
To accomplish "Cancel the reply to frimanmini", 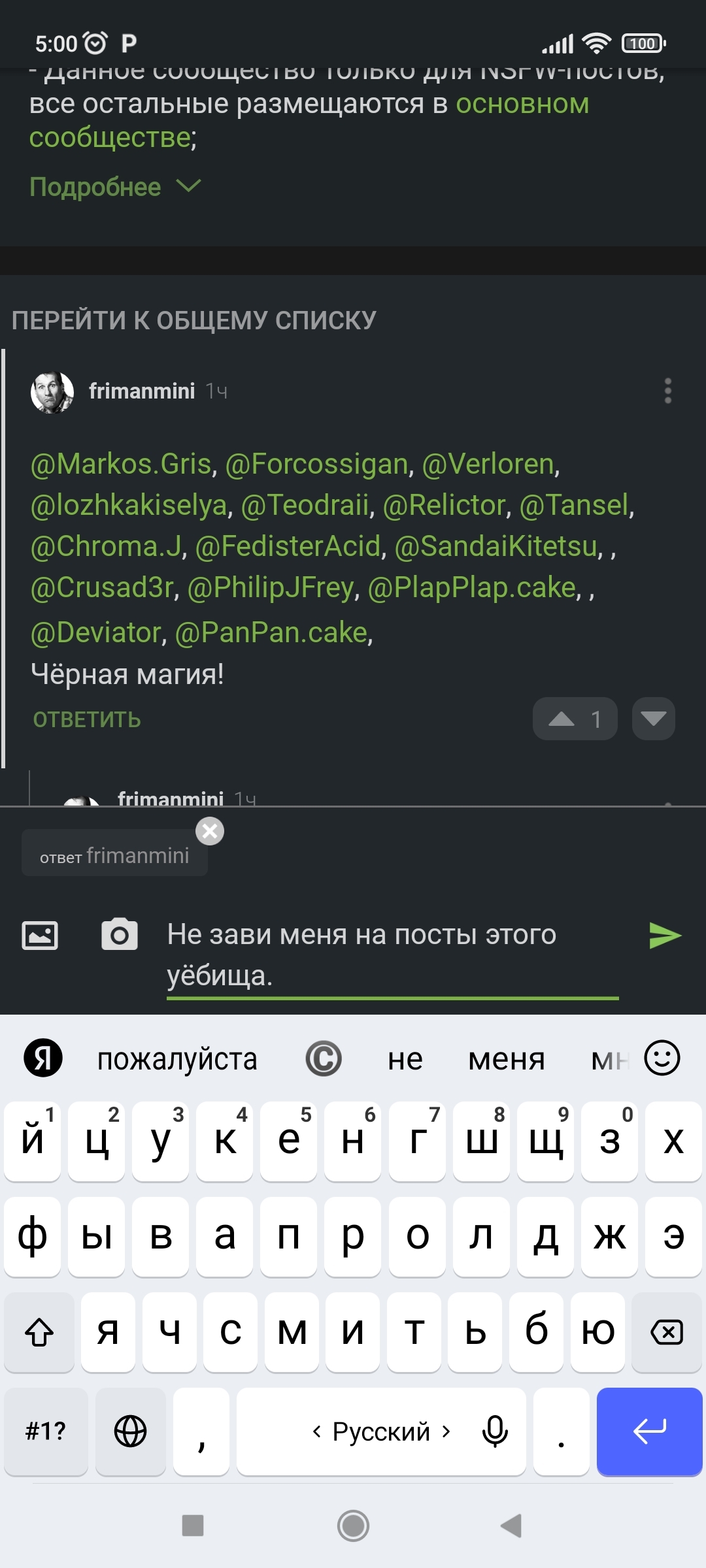I will click(x=210, y=831).
